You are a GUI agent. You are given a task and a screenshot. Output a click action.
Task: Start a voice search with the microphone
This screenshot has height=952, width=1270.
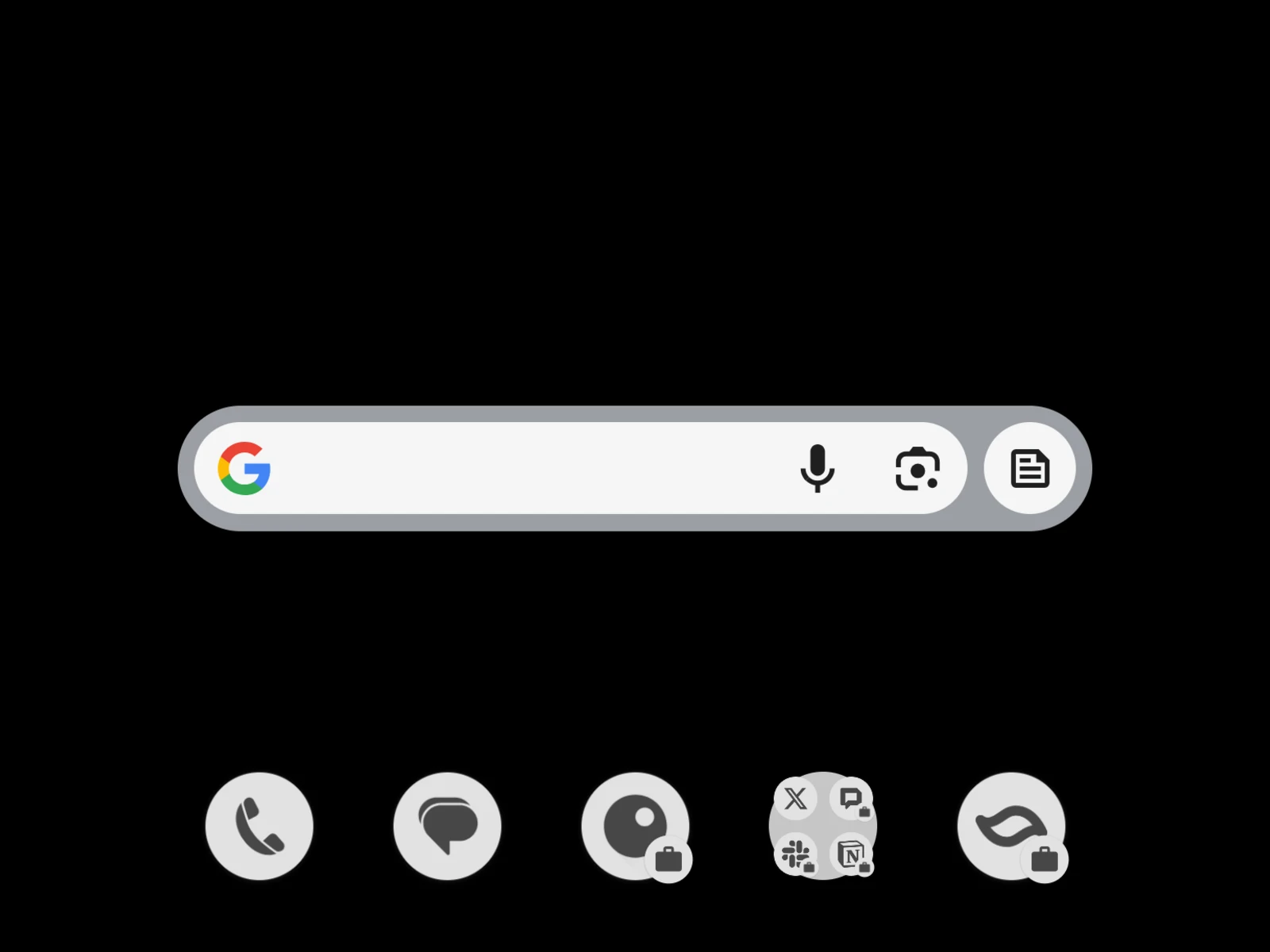click(817, 468)
